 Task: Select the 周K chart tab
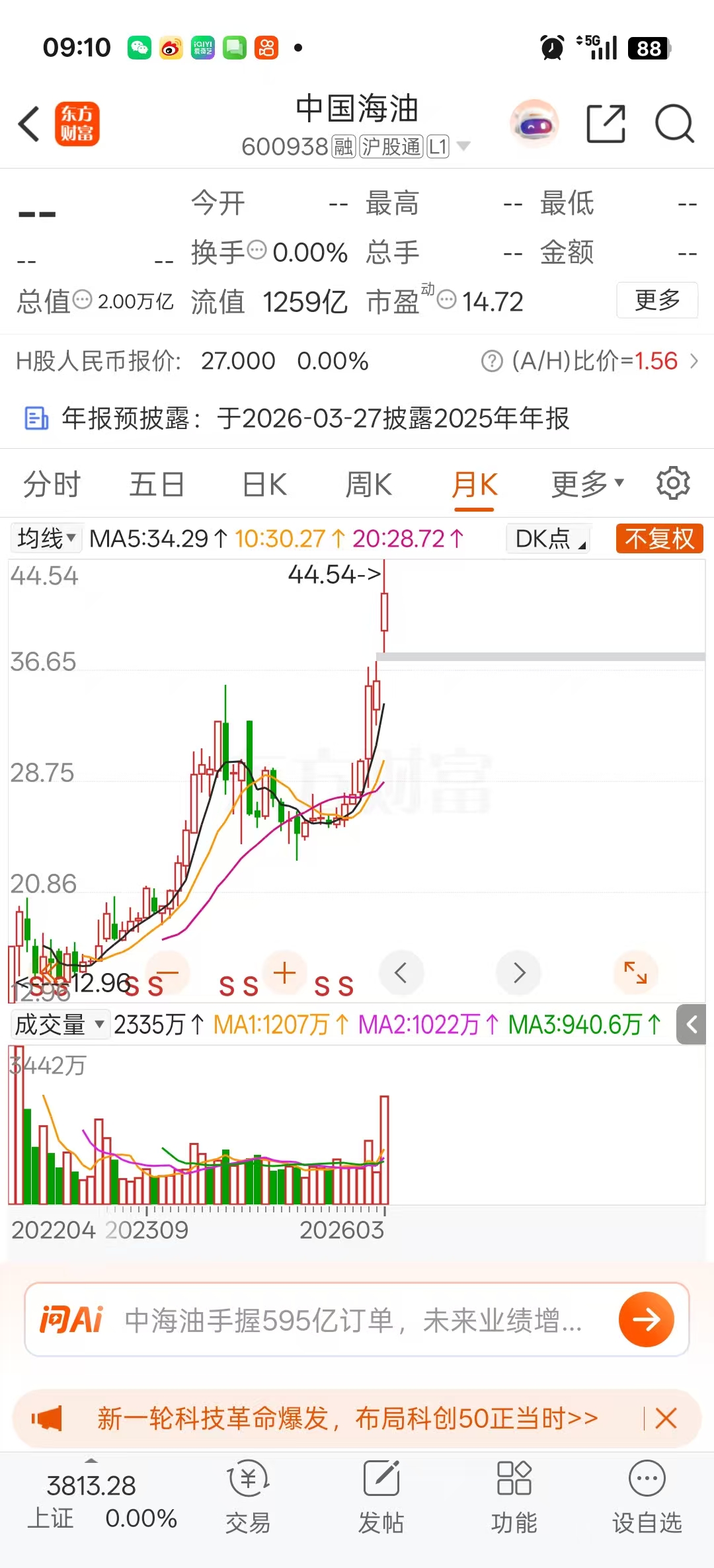[369, 485]
